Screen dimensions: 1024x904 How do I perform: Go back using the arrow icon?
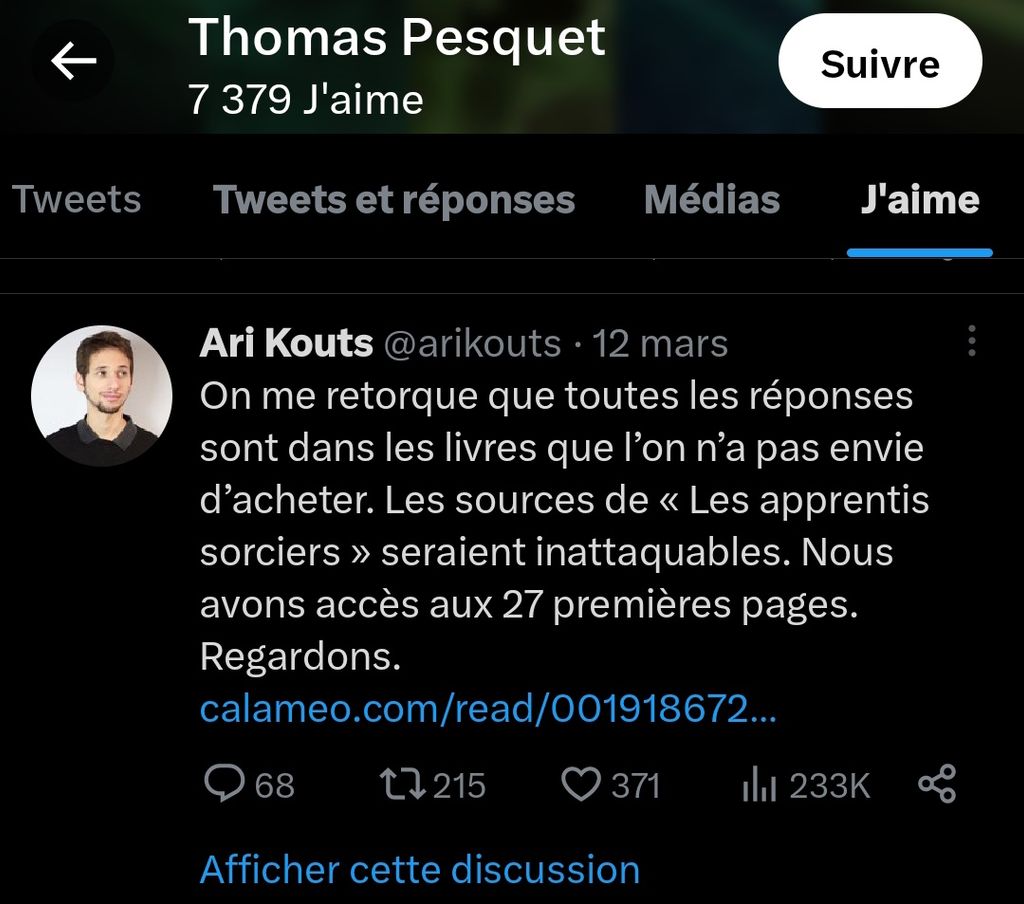click(73, 62)
